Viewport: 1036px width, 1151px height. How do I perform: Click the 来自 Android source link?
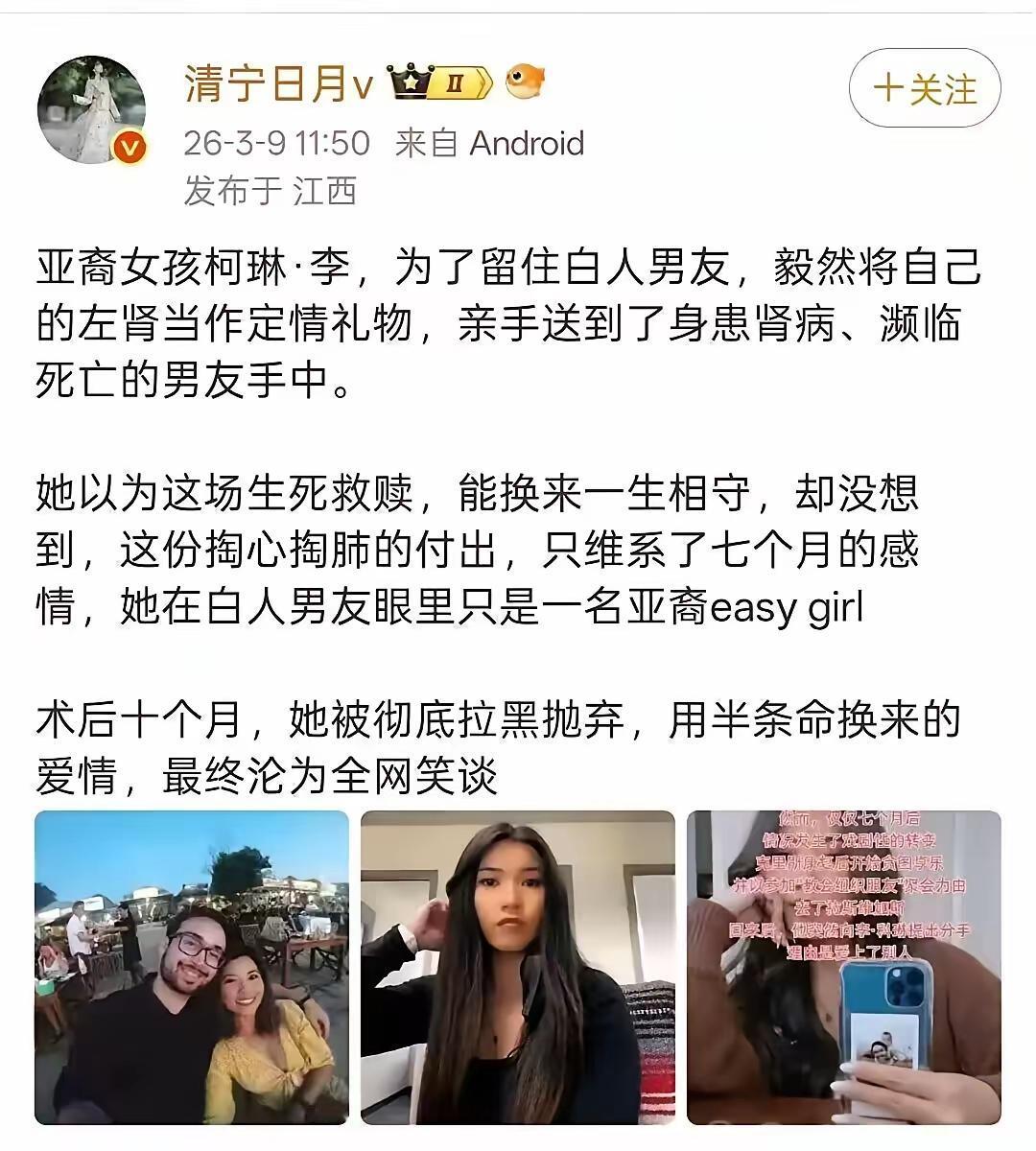click(489, 142)
